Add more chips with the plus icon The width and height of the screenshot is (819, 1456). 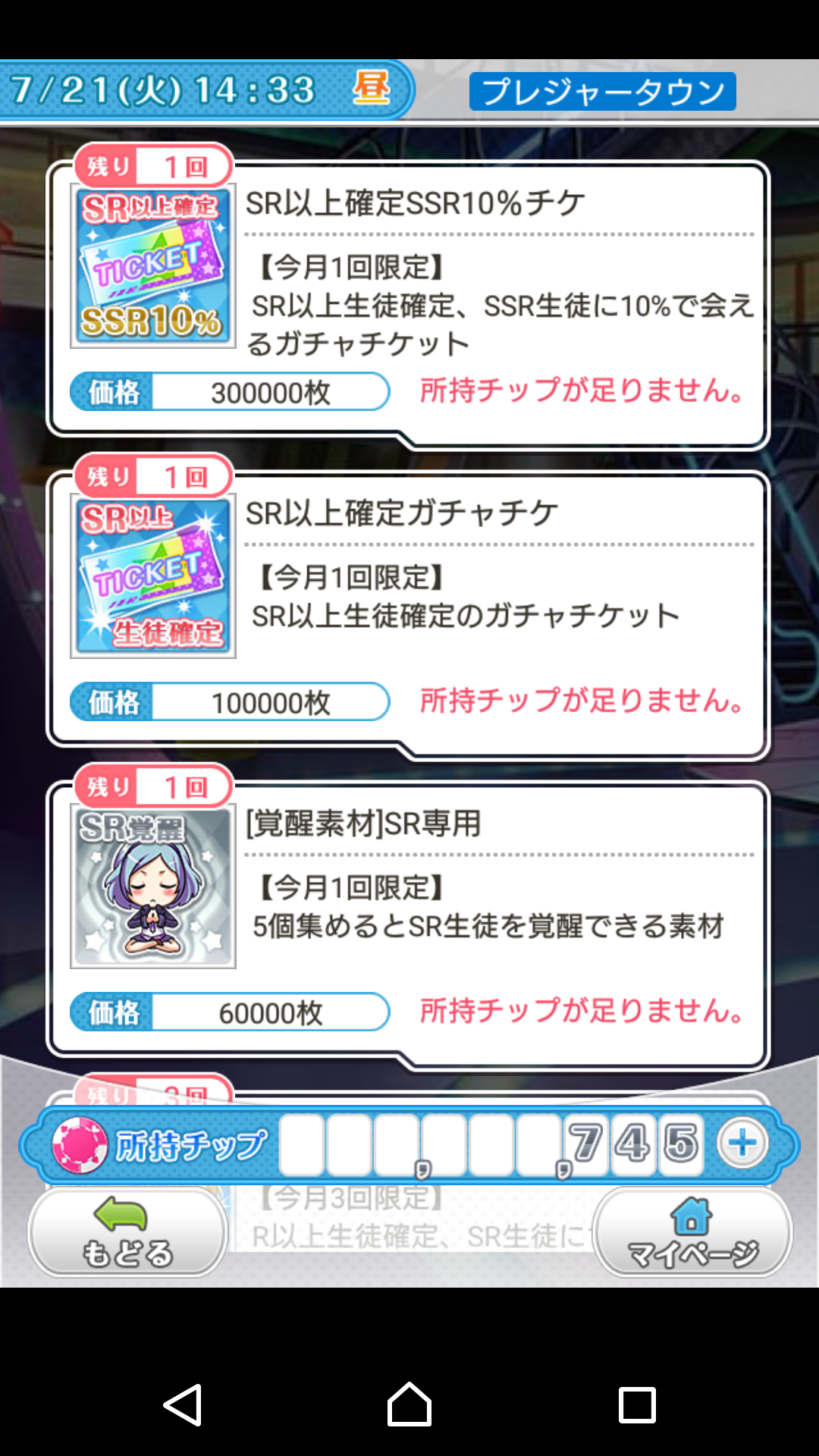(x=742, y=1143)
